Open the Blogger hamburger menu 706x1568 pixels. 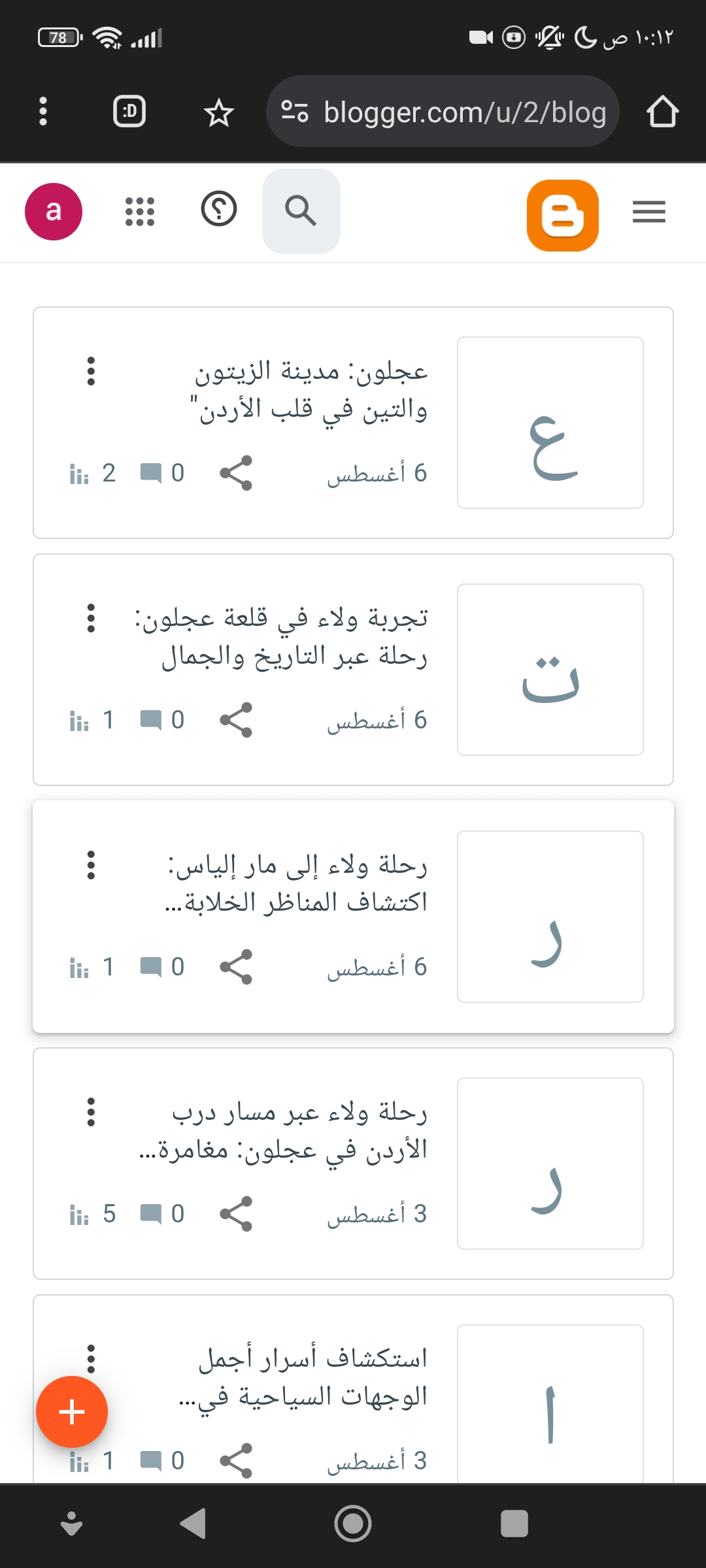(x=648, y=212)
